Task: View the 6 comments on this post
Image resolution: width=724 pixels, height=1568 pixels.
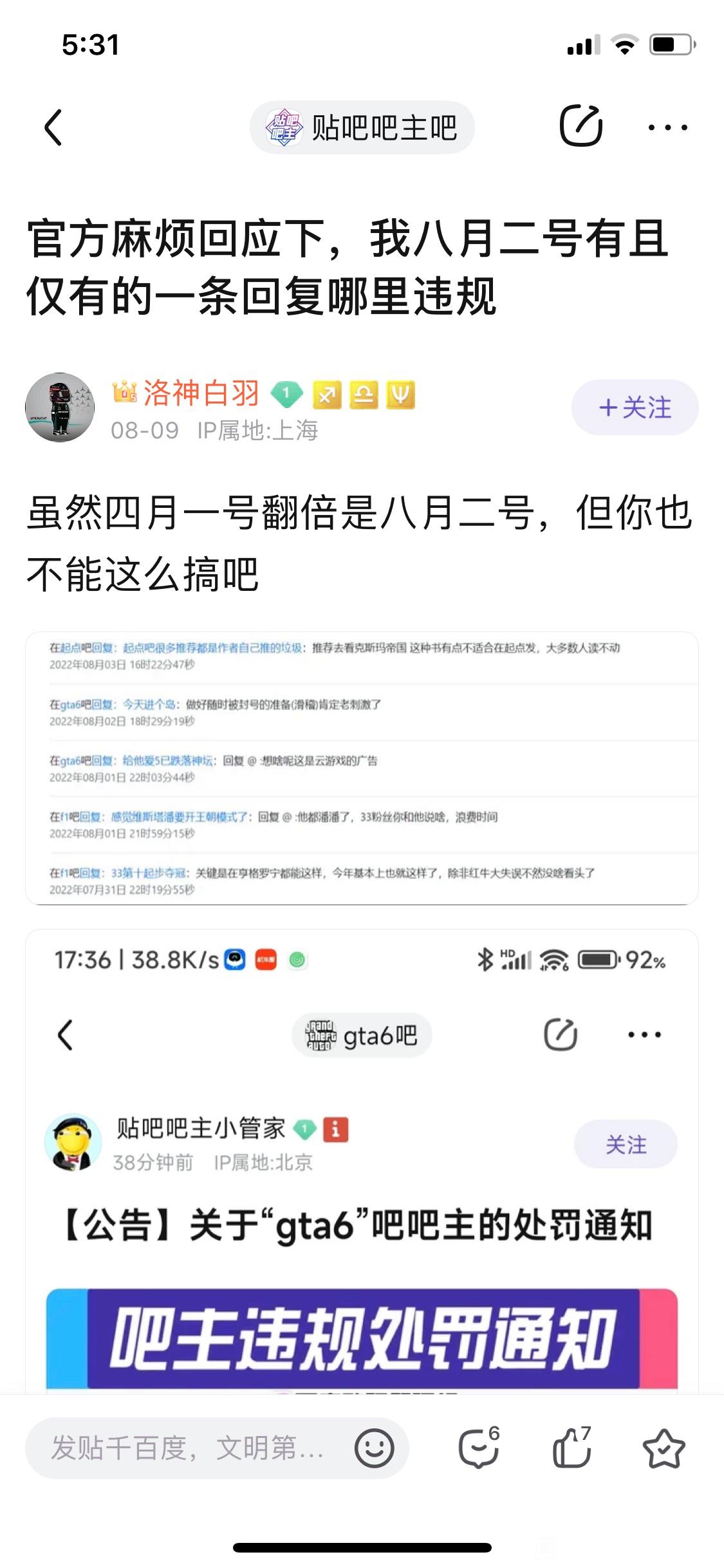Action: 478,1448
